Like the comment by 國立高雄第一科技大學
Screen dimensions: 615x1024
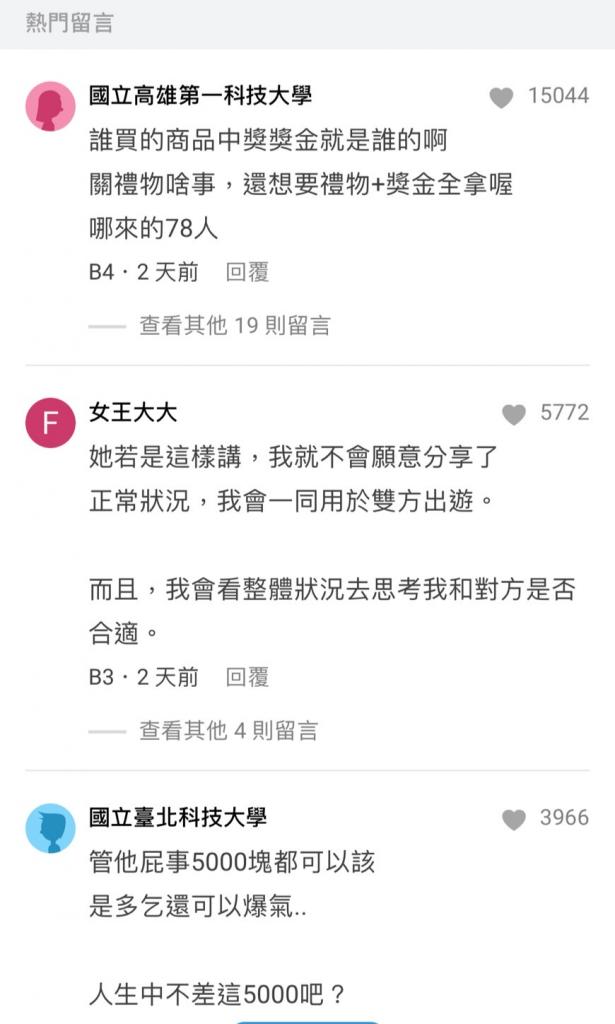(x=501, y=98)
